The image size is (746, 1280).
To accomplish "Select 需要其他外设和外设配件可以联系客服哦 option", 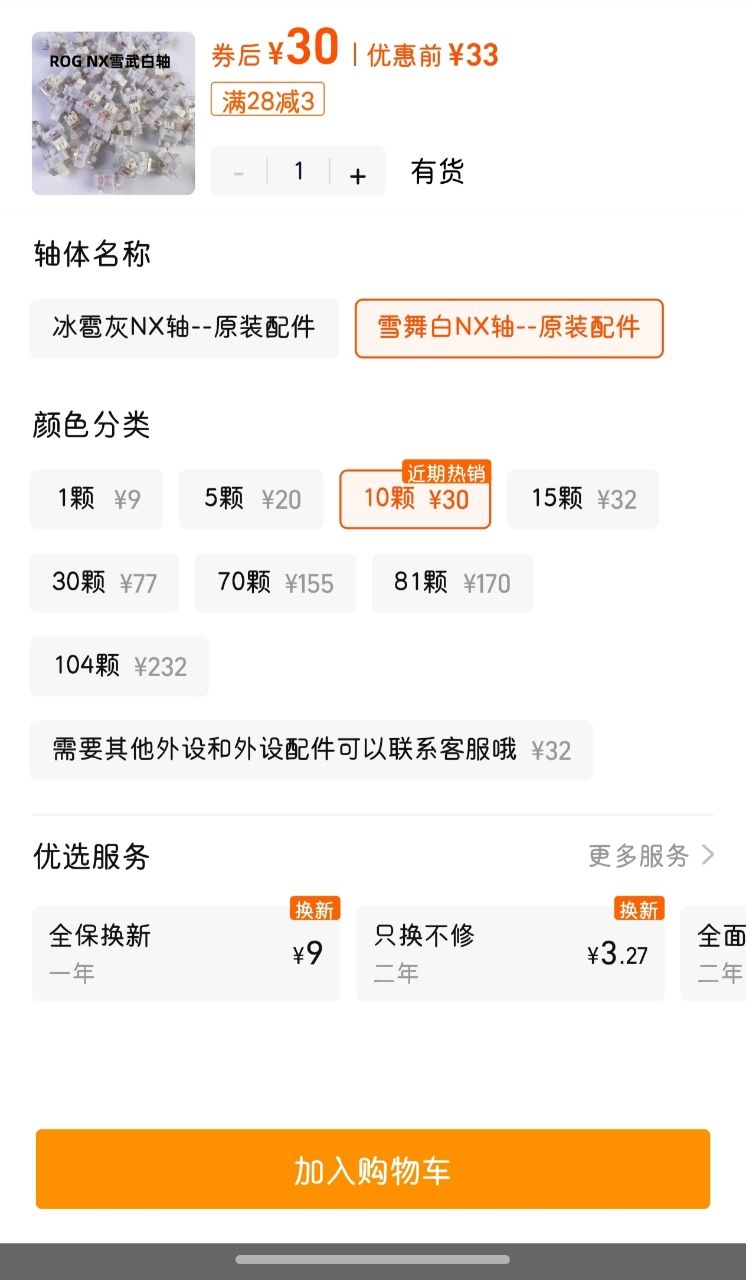I will (311, 750).
